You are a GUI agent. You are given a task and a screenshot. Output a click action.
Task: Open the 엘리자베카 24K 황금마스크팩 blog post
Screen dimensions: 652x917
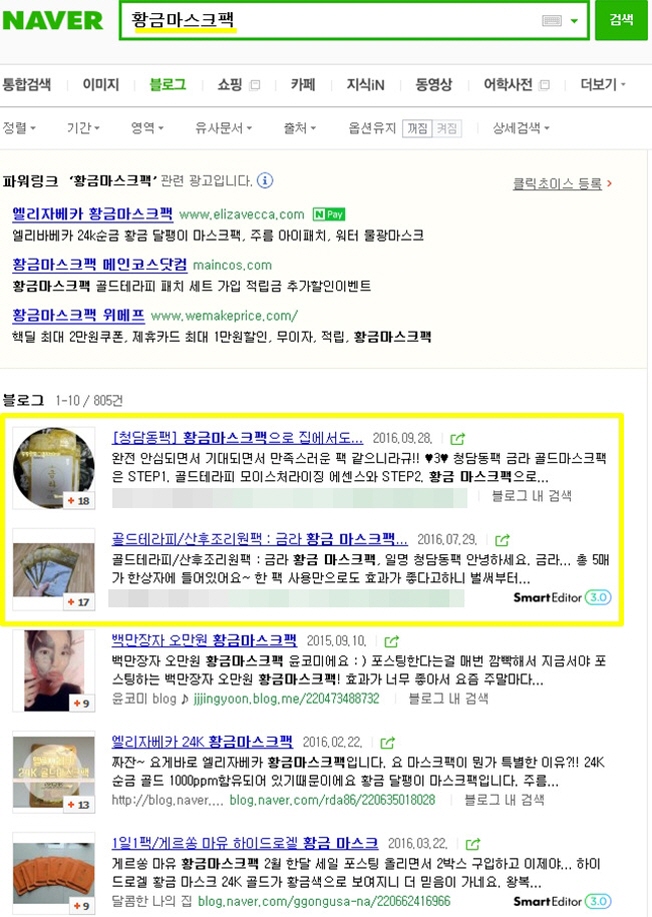coord(202,741)
